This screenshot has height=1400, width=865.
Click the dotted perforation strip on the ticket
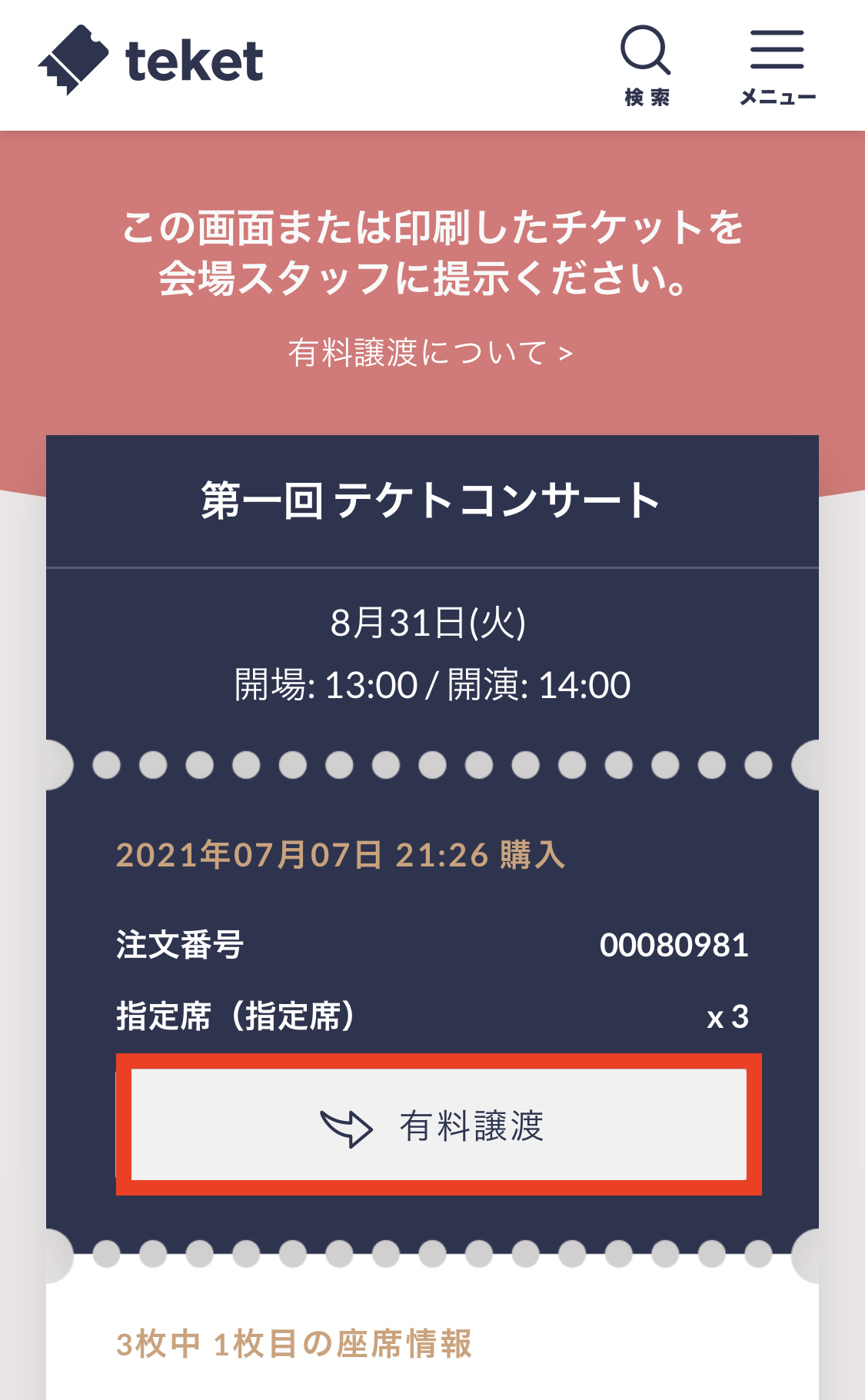[432, 765]
